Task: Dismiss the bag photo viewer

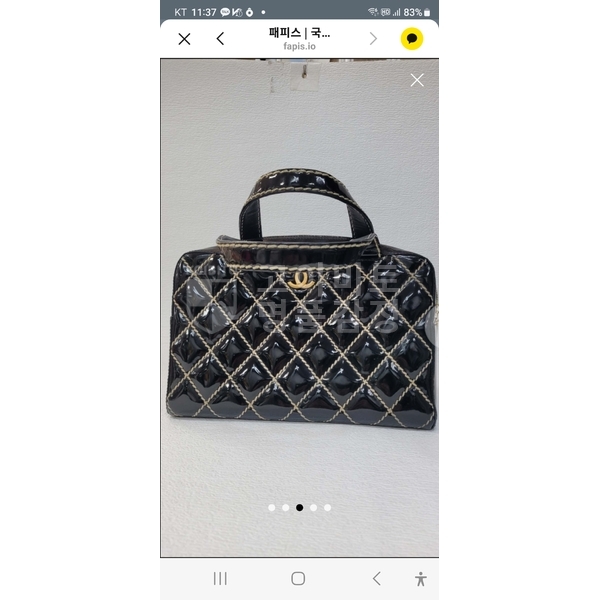Action: click(417, 80)
